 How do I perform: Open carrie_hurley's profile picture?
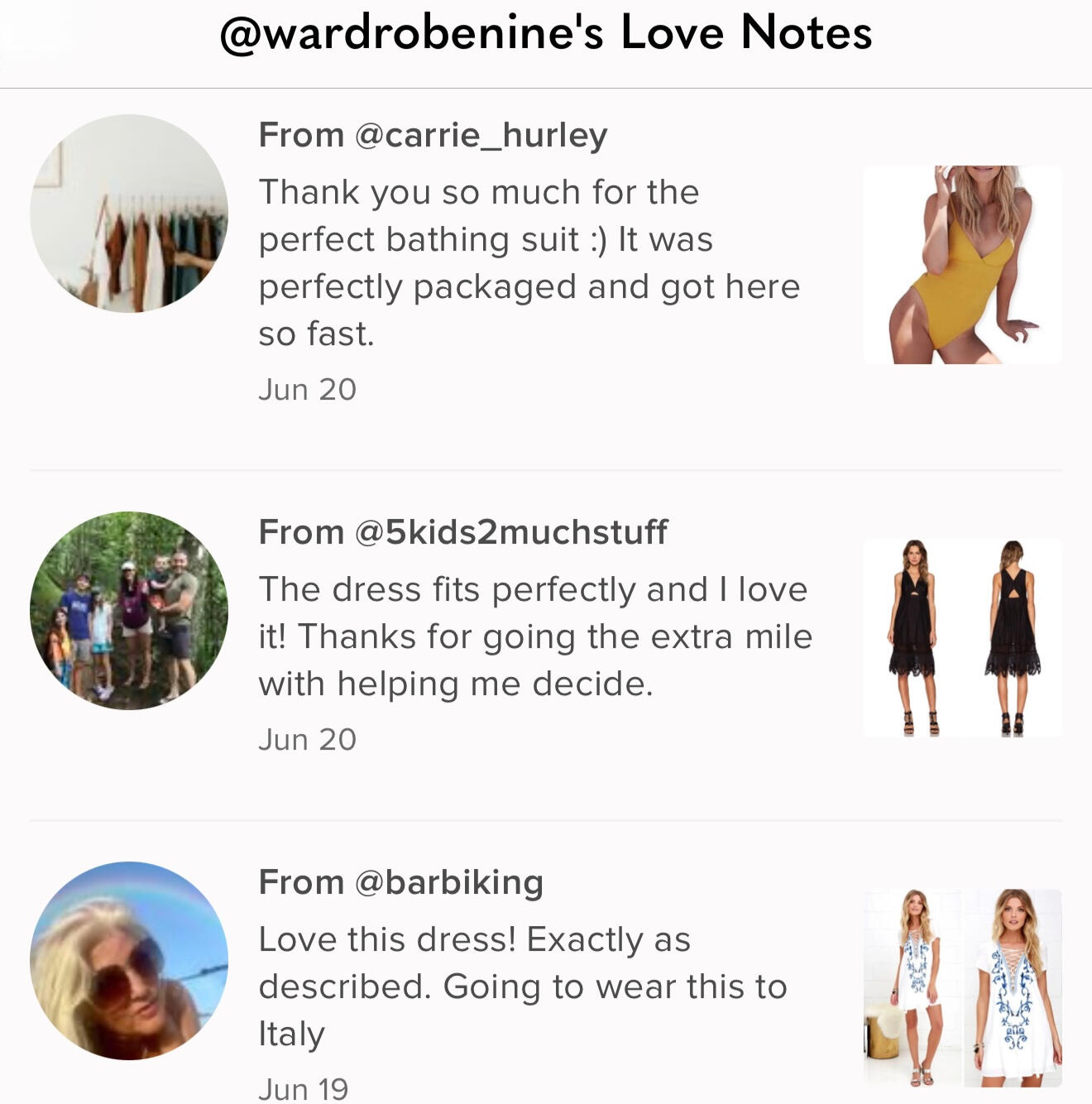click(x=129, y=214)
